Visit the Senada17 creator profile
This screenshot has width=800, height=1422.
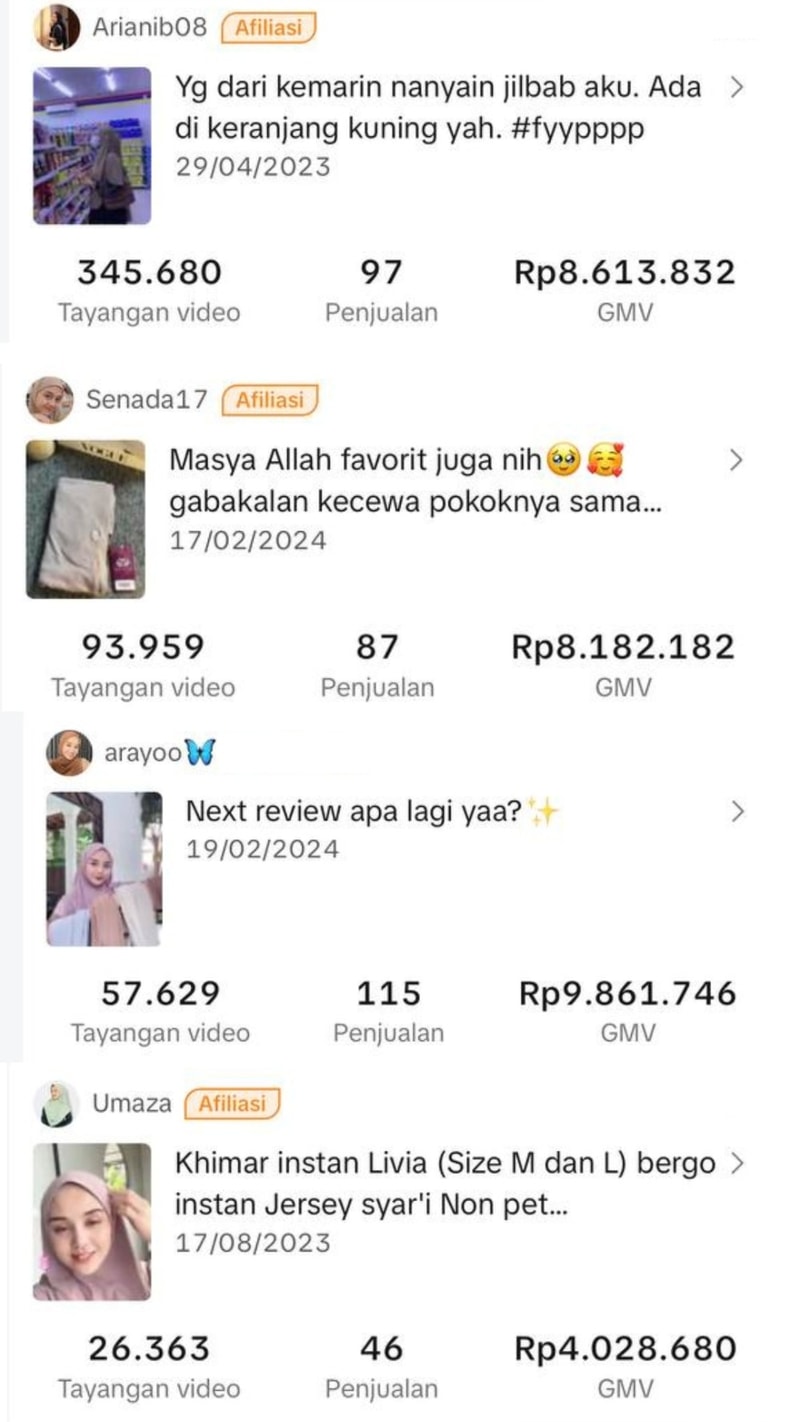(x=146, y=401)
